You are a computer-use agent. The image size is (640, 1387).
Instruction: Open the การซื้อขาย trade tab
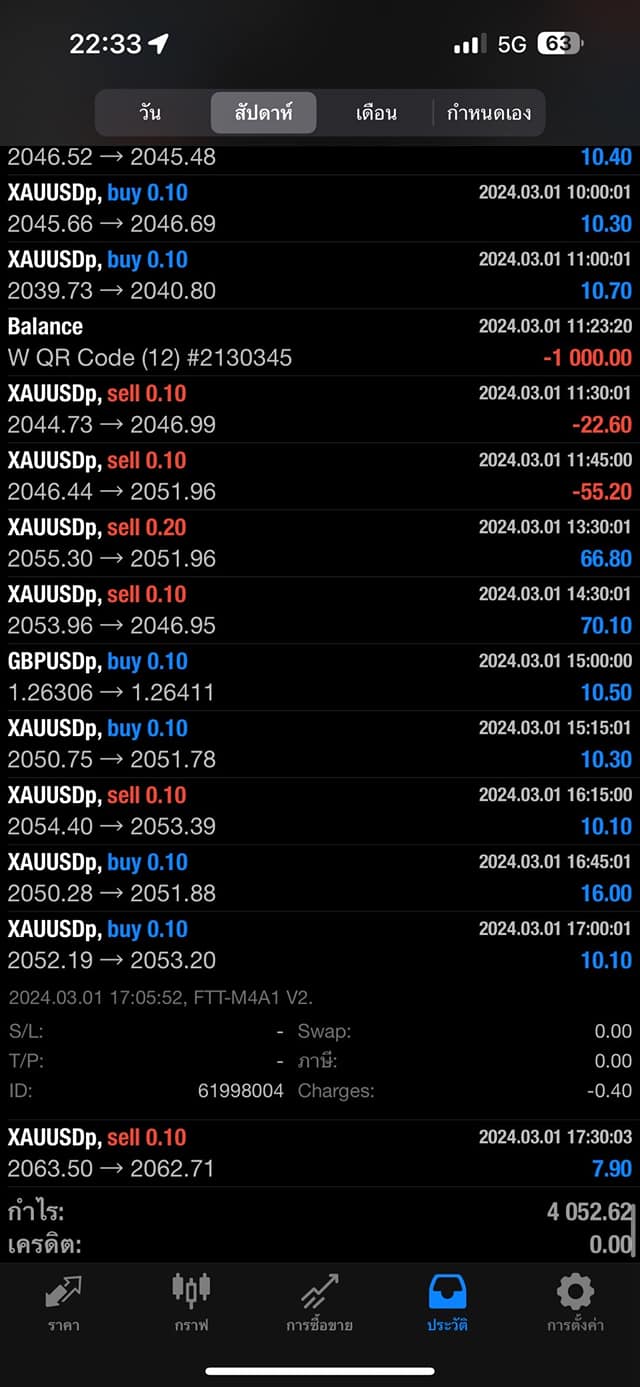pos(319,1304)
